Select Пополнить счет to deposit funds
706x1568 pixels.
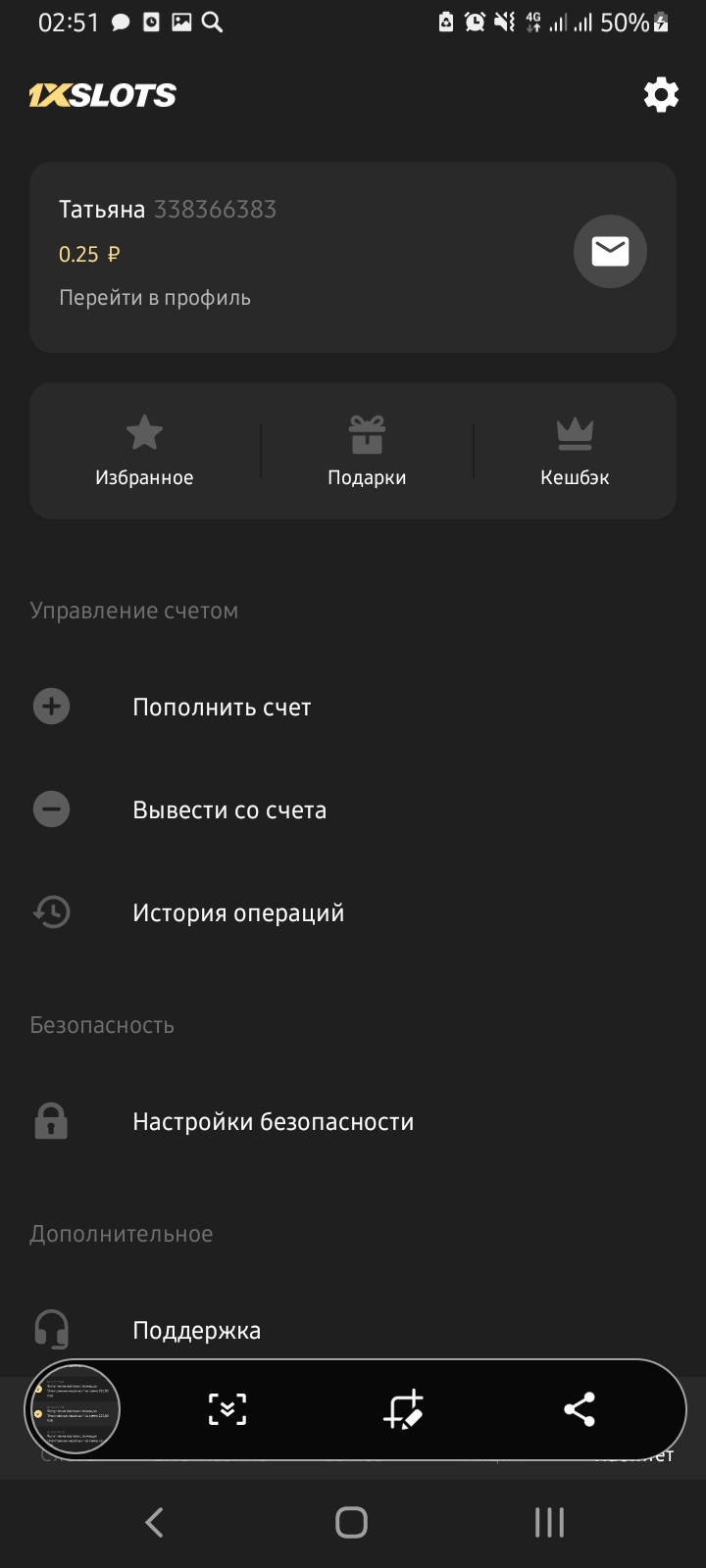(222, 708)
